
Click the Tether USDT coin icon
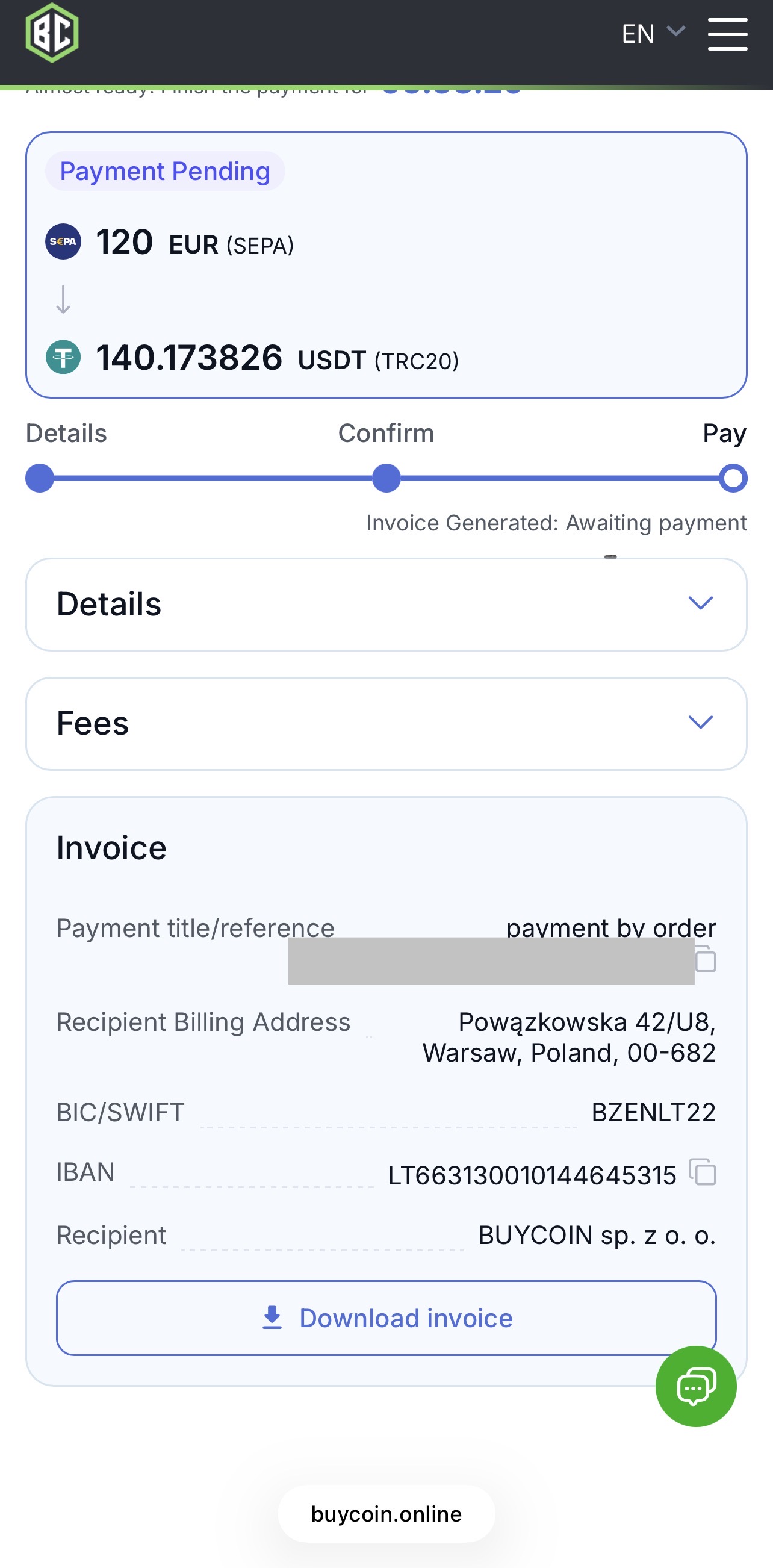click(62, 359)
